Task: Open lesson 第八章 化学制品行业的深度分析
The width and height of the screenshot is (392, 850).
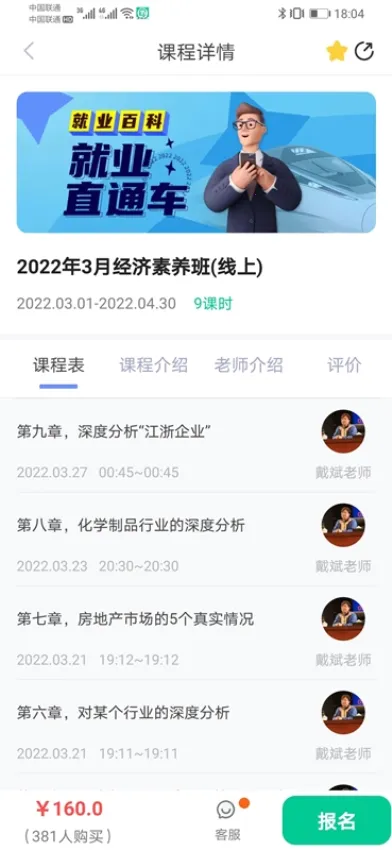Action: pos(196,539)
